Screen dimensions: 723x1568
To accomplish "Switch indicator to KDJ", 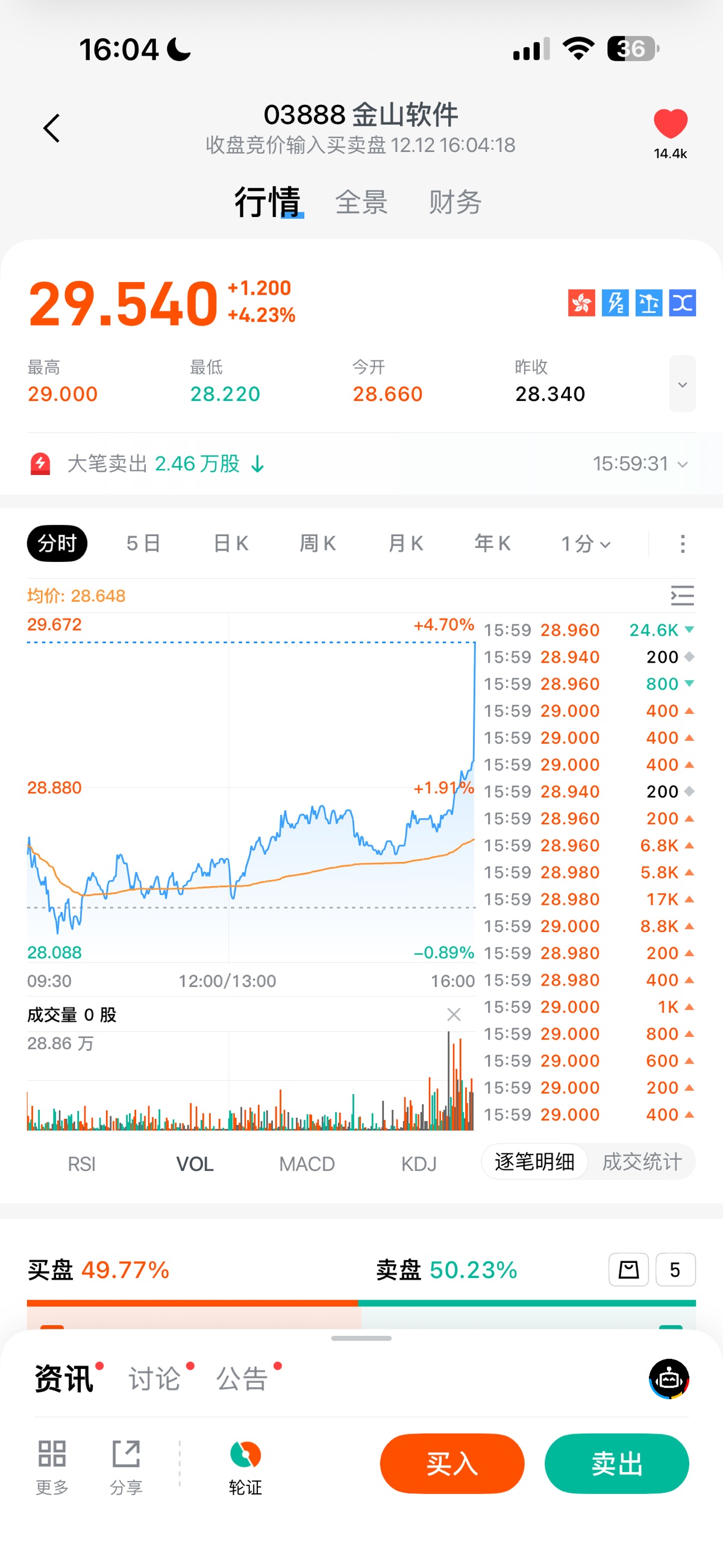I will pyautogui.click(x=419, y=1164).
